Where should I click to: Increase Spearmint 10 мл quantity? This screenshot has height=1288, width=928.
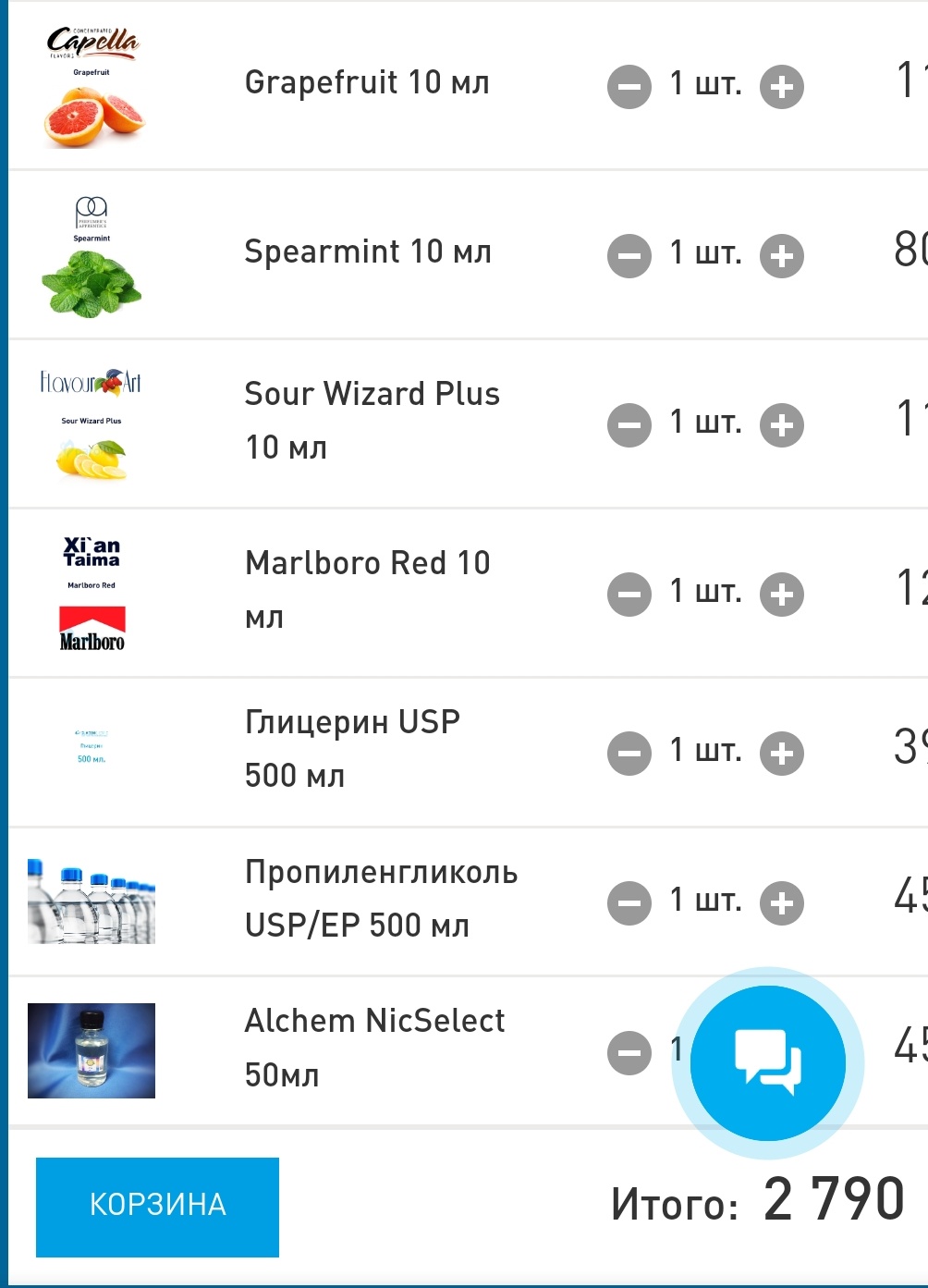point(782,256)
